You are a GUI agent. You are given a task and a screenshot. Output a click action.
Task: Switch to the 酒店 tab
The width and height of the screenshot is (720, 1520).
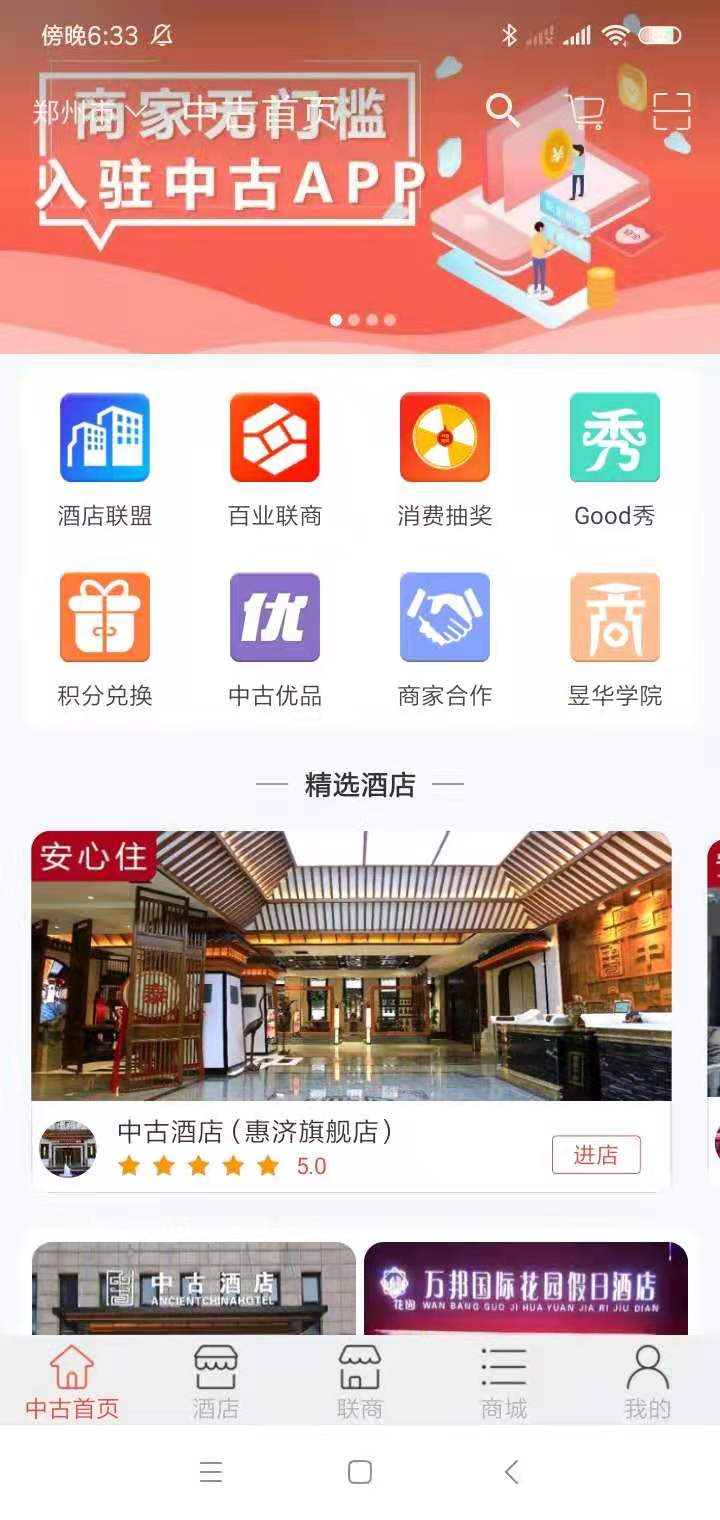click(216, 1383)
